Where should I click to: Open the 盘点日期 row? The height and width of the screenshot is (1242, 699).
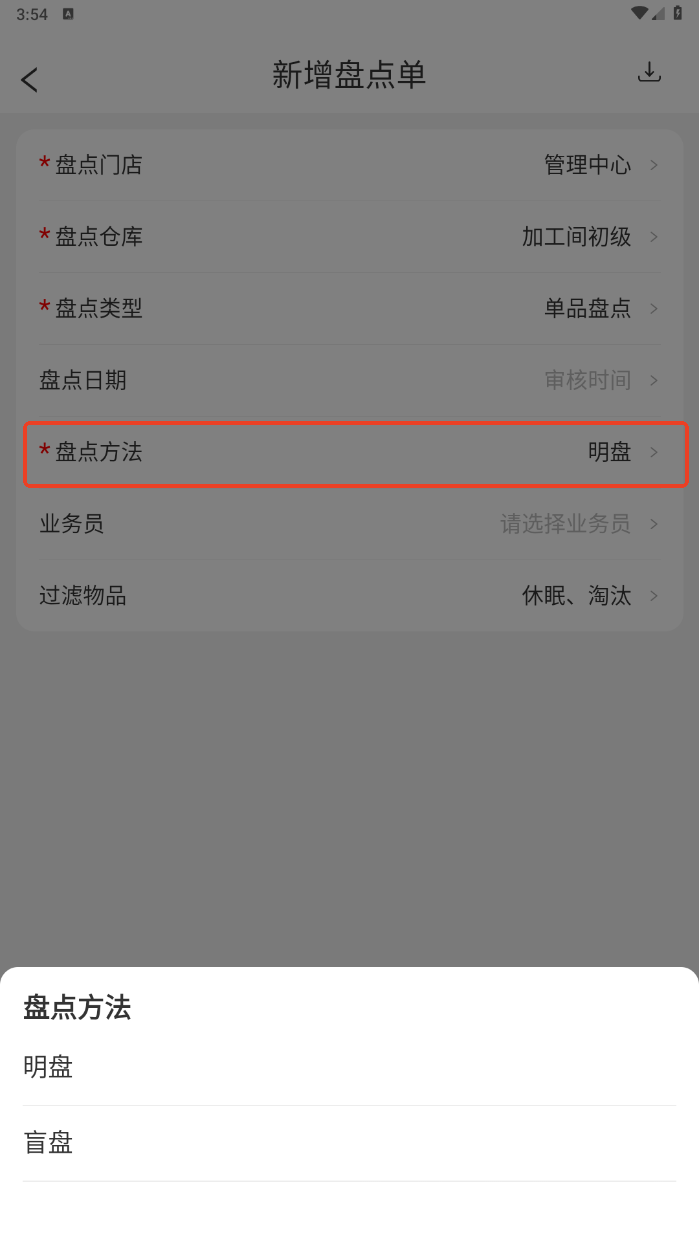click(x=349, y=380)
